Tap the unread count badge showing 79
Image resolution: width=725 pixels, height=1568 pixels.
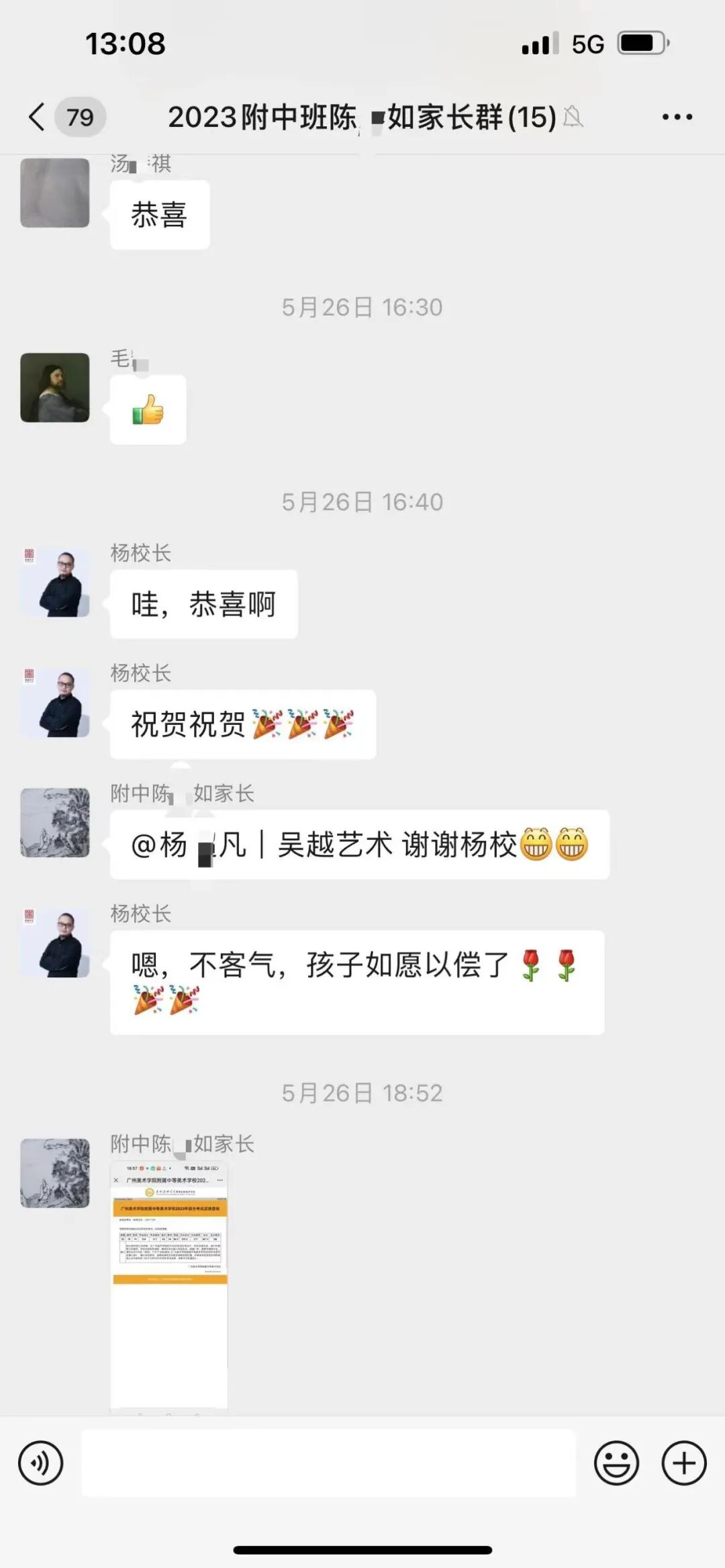pos(80,116)
